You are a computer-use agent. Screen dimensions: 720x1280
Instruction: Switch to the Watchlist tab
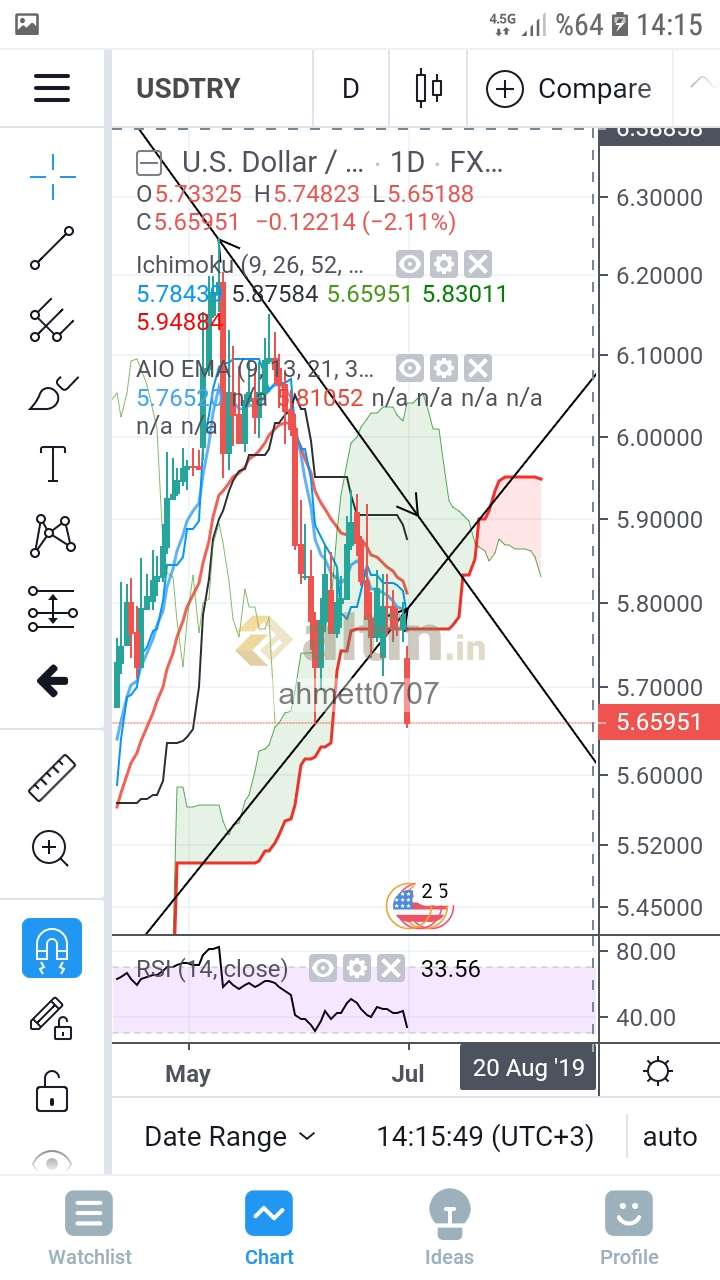click(90, 1229)
